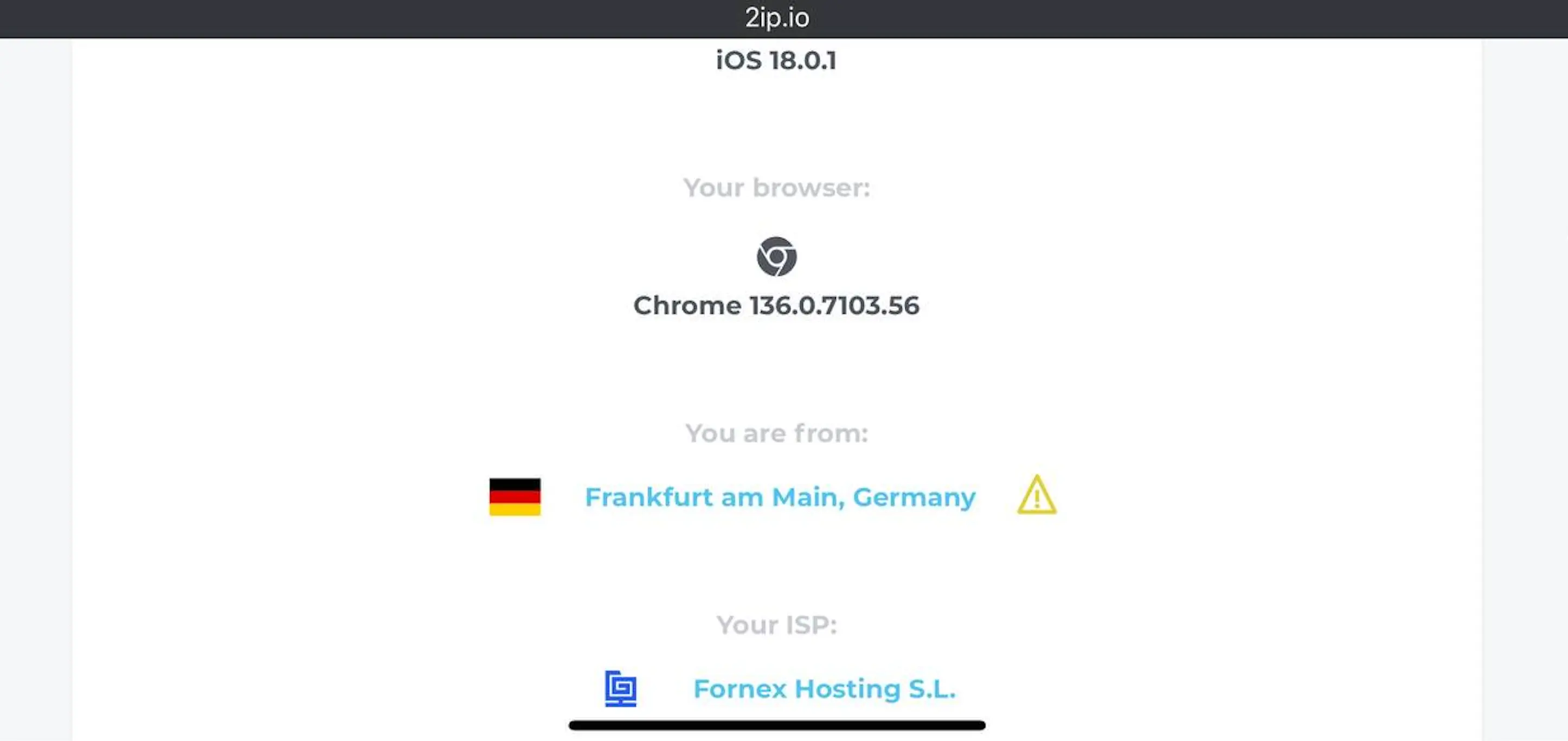The height and width of the screenshot is (741, 1568).
Task: Open the Frankfurt am Main, Germany location link
Action: (x=780, y=497)
